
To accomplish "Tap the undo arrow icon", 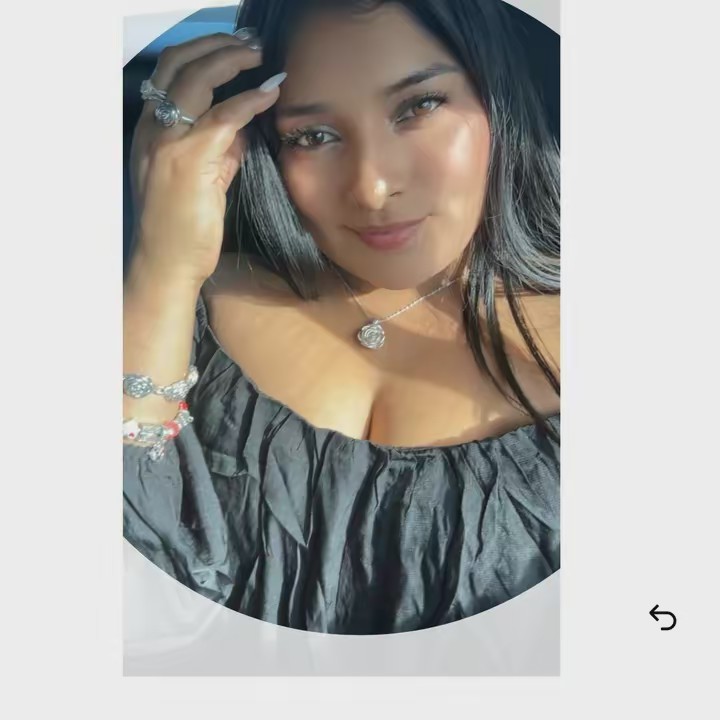I will coord(662,618).
